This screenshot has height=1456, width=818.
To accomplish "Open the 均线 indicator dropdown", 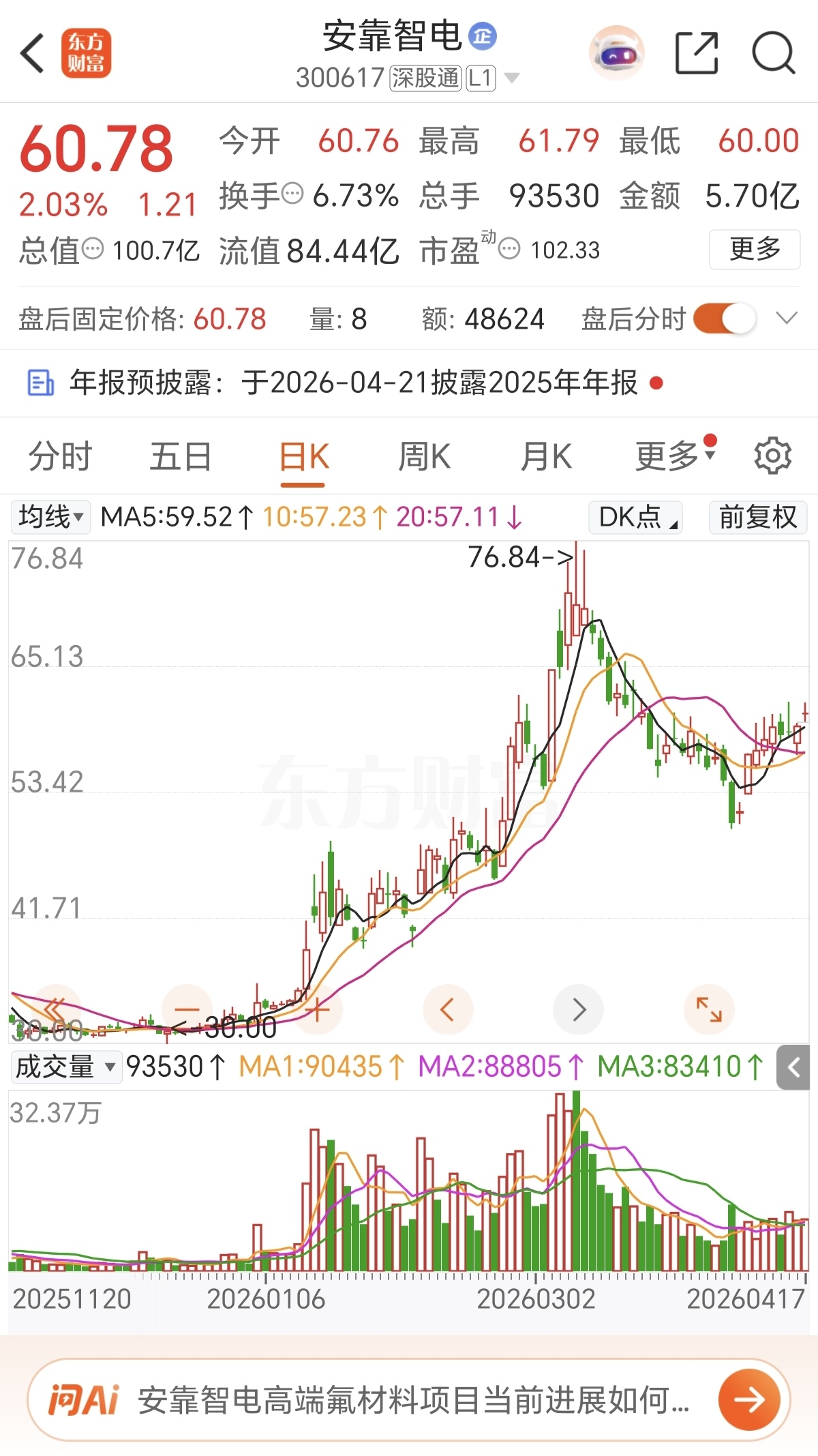I will (51, 517).
